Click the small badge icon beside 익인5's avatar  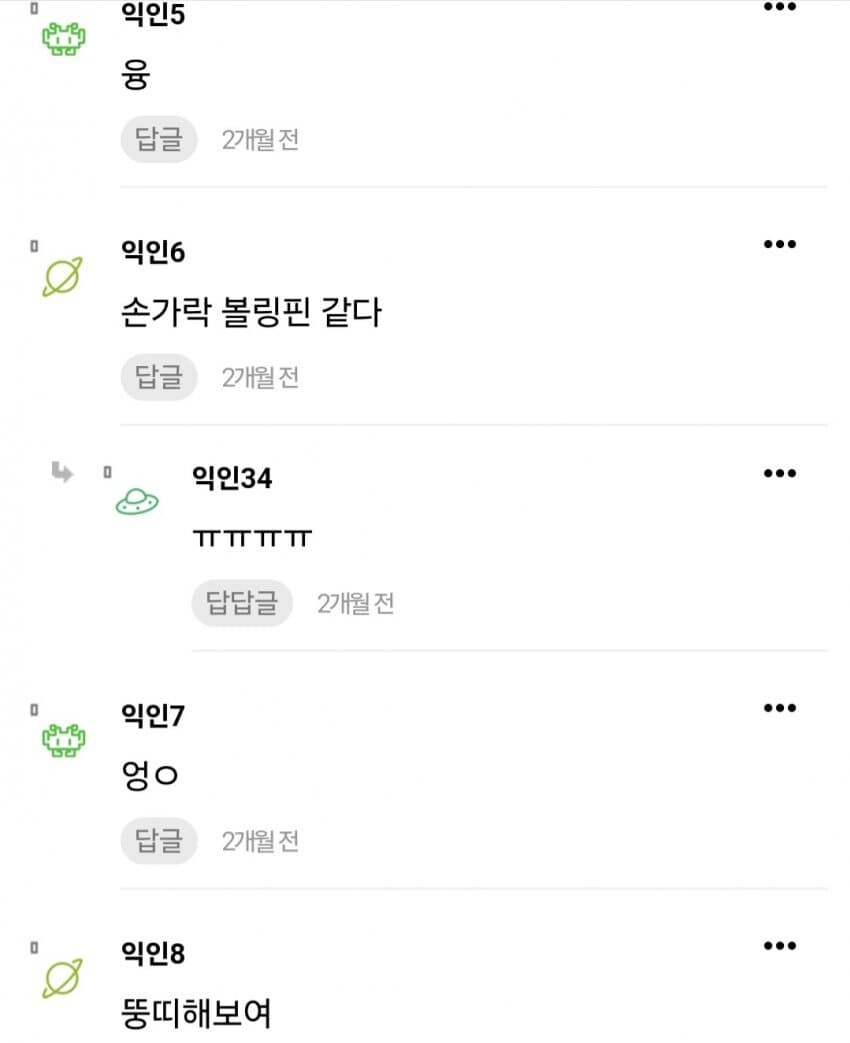pos(33,8)
